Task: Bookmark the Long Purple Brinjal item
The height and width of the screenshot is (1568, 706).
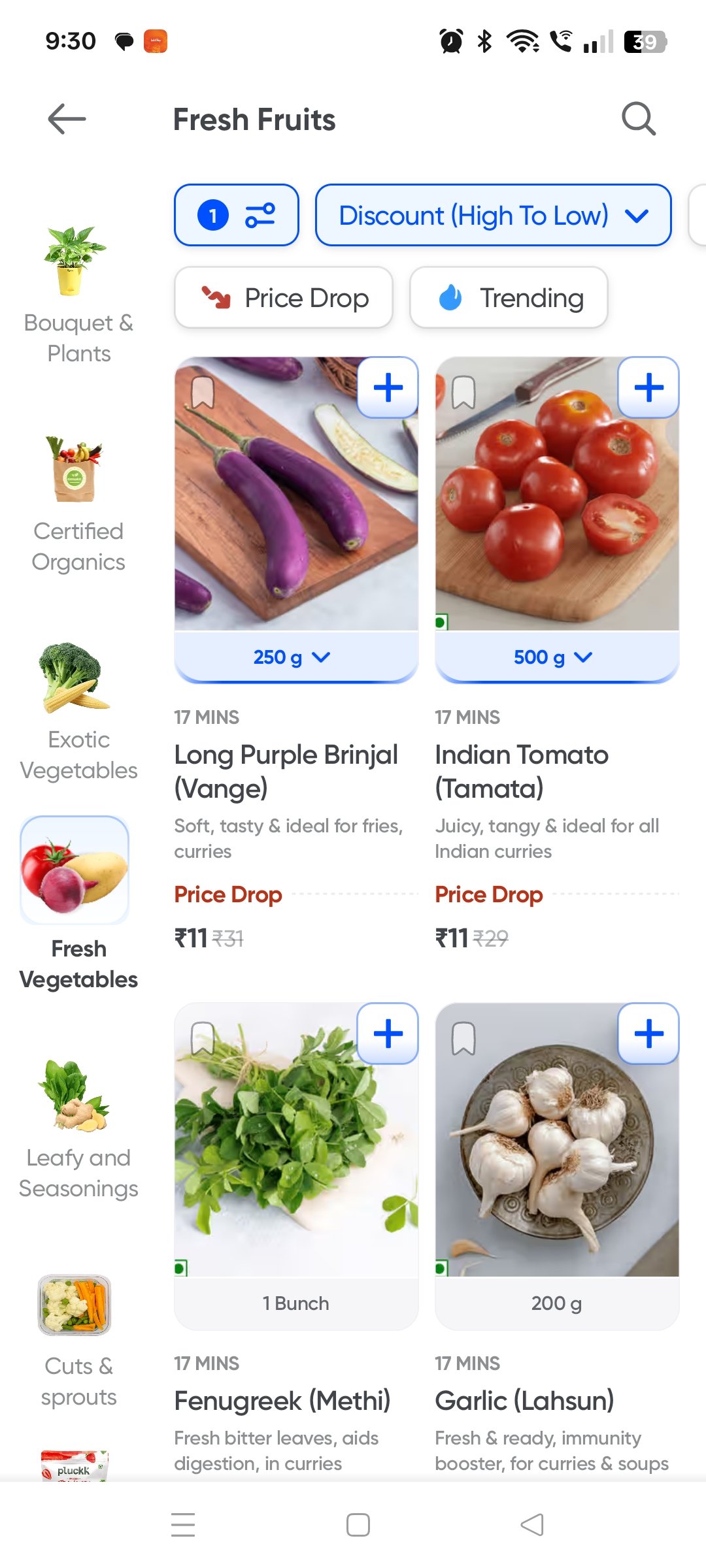Action: 203,392
